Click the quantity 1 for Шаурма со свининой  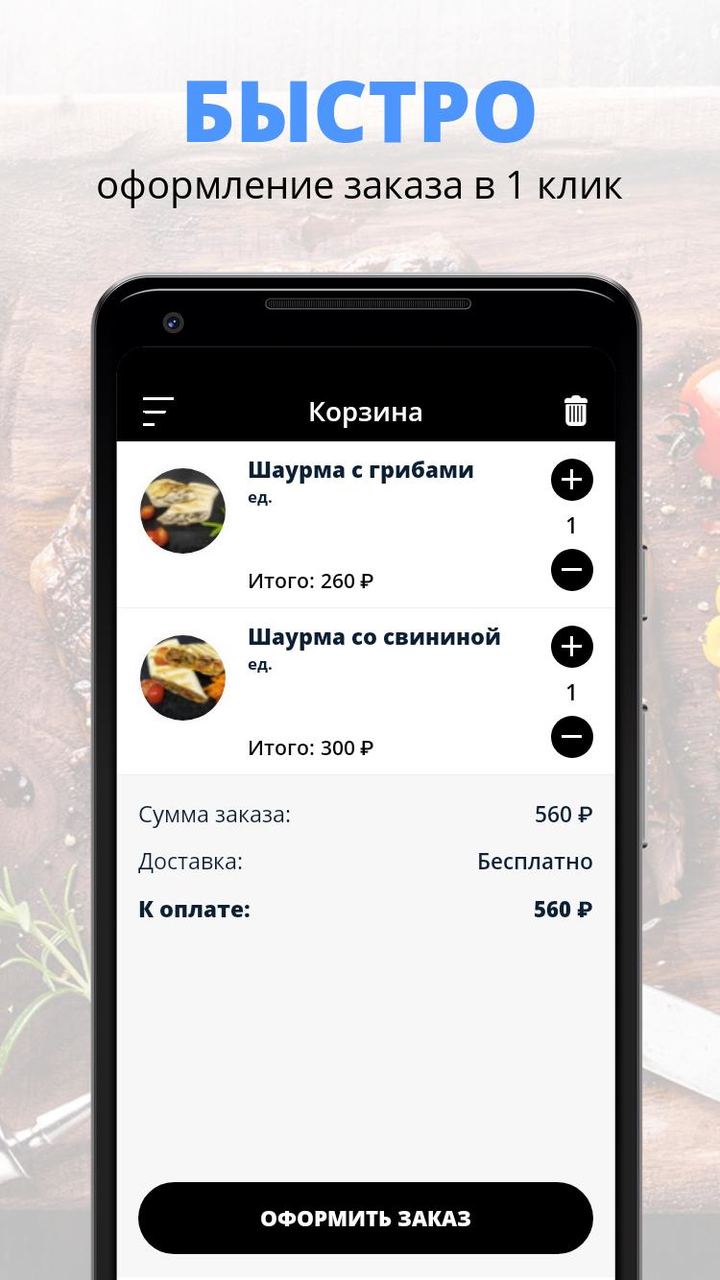click(x=571, y=691)
